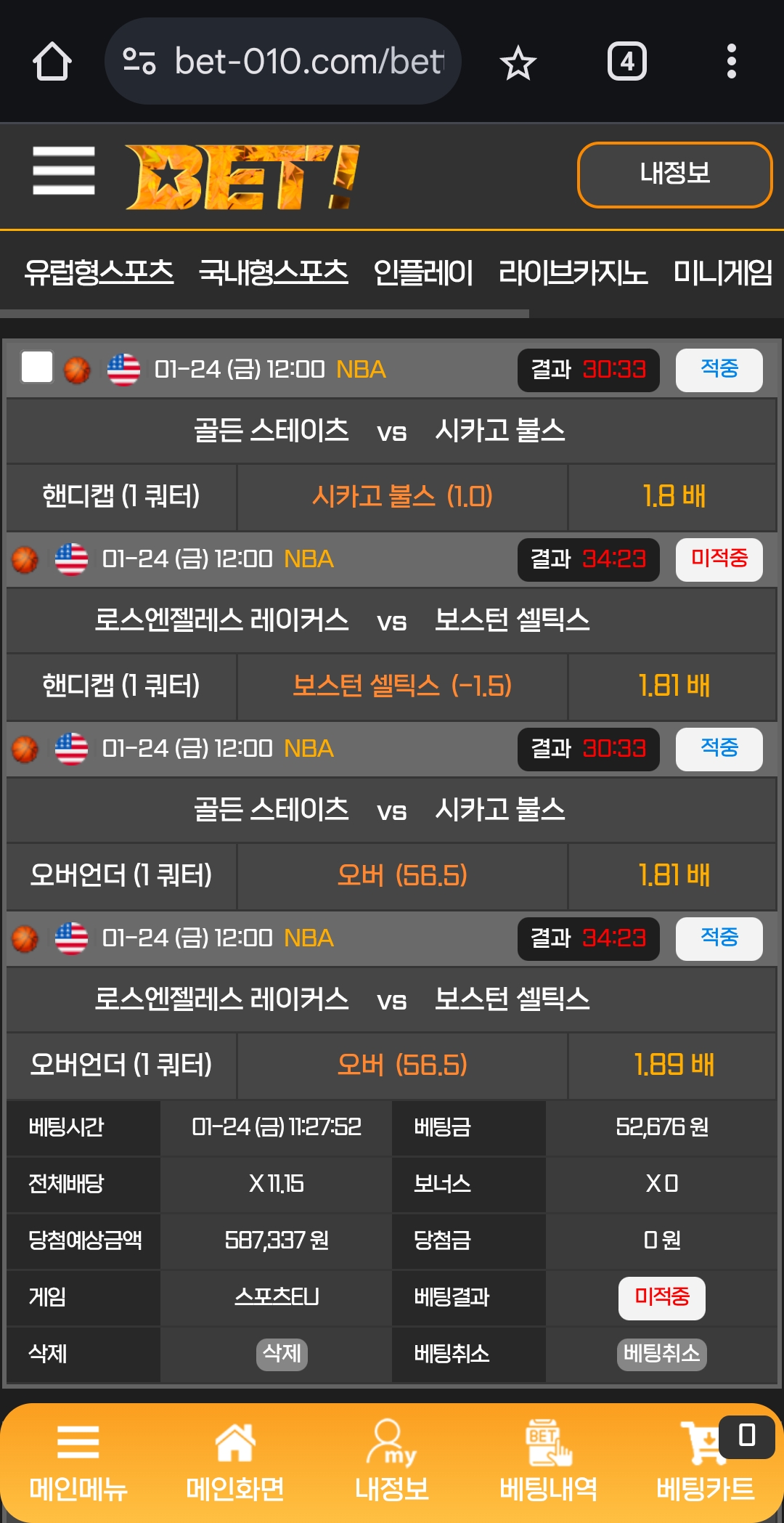Tap the browser home icon
This screenshot has height=1523, width=784.
pyautogui.click(x=52, y=62)
